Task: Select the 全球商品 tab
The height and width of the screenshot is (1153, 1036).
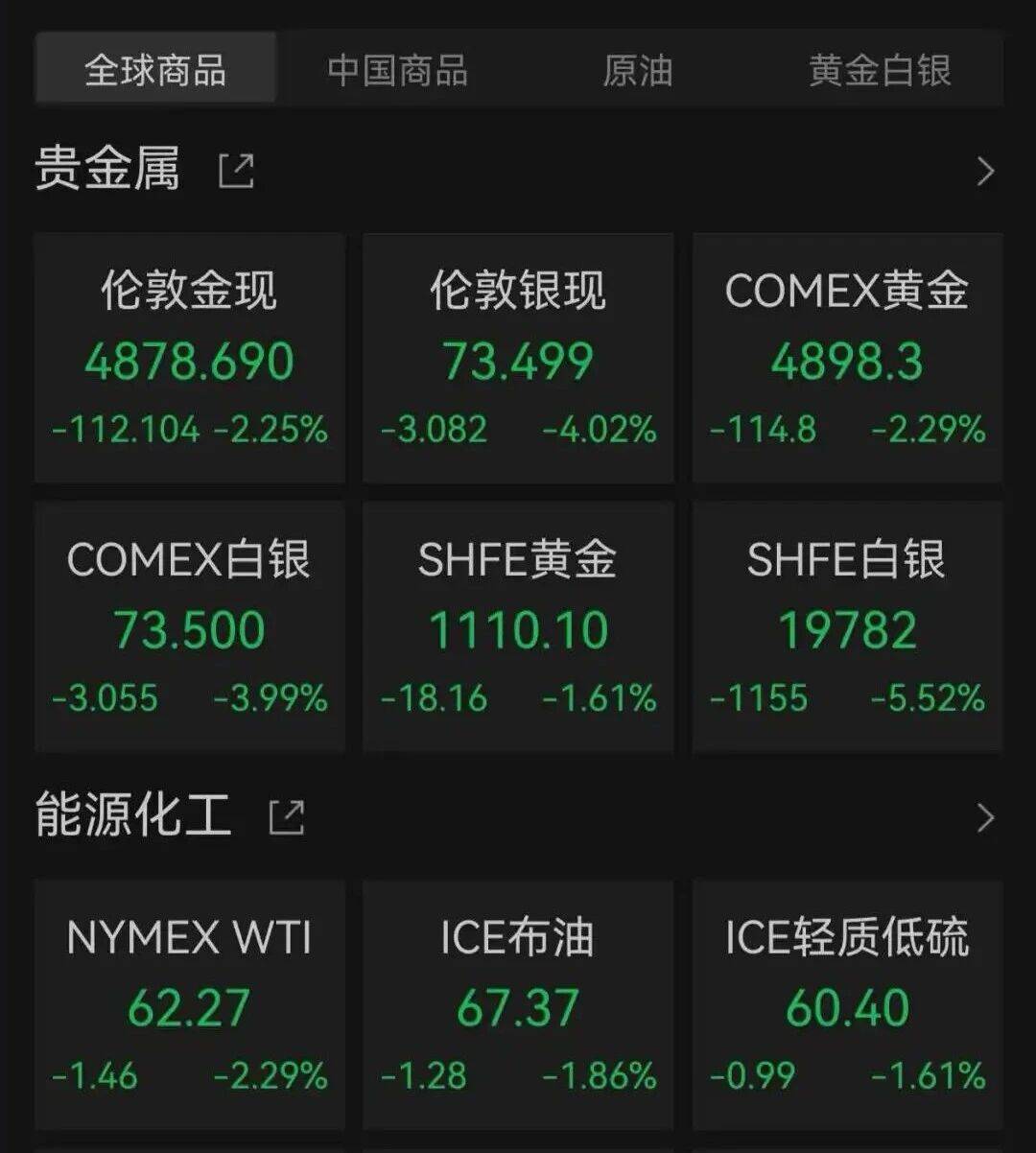Action: (x=156, y=69)
